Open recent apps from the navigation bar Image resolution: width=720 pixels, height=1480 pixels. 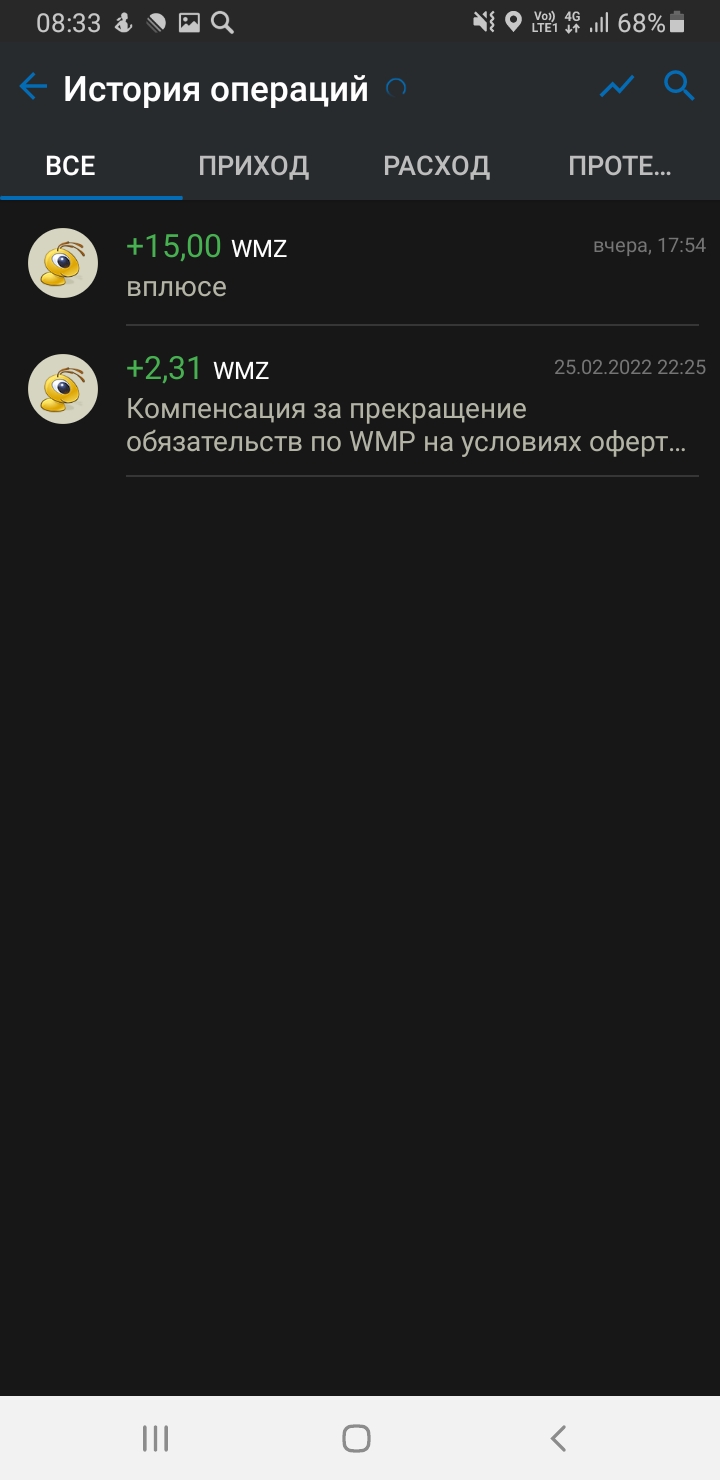click(x=155, y=1438)
